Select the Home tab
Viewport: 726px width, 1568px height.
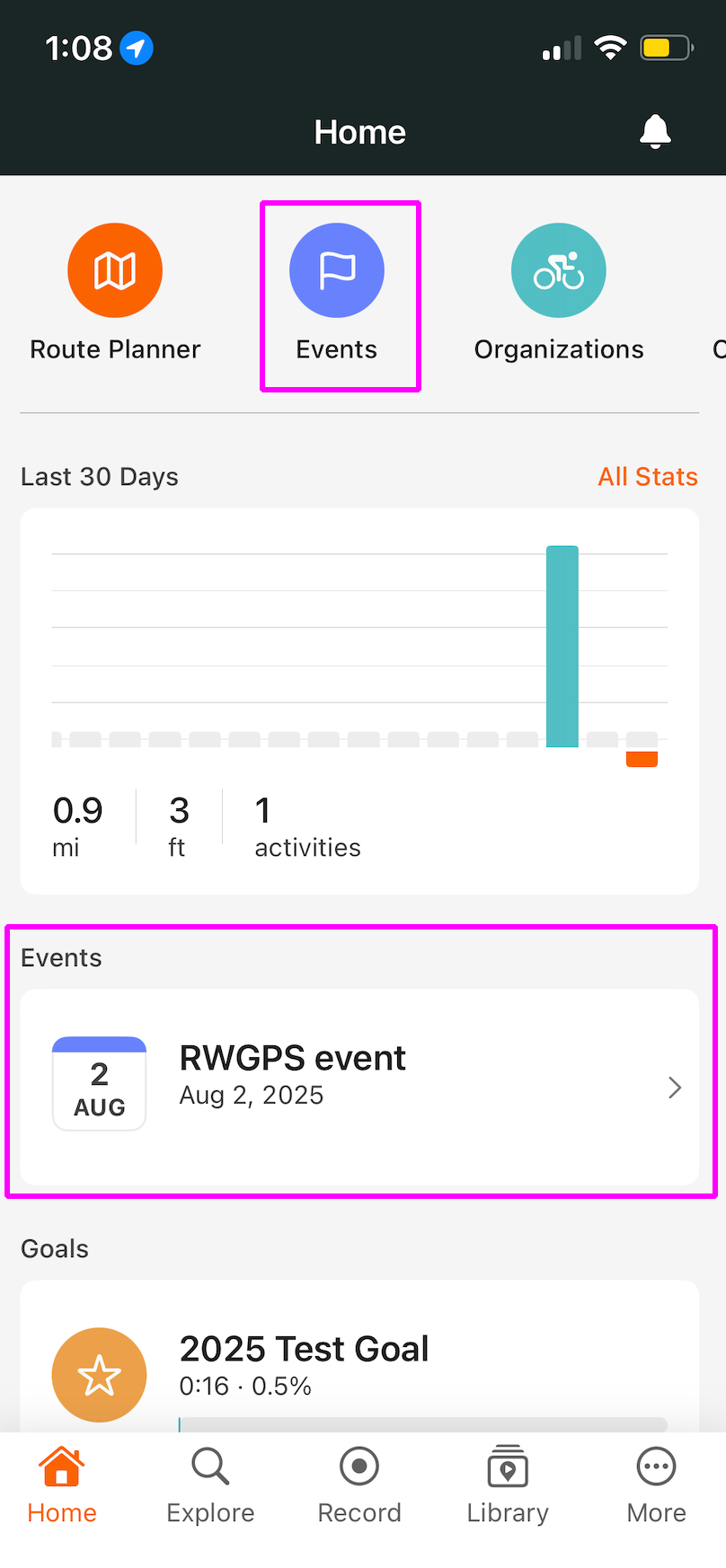coord(61,1485)
